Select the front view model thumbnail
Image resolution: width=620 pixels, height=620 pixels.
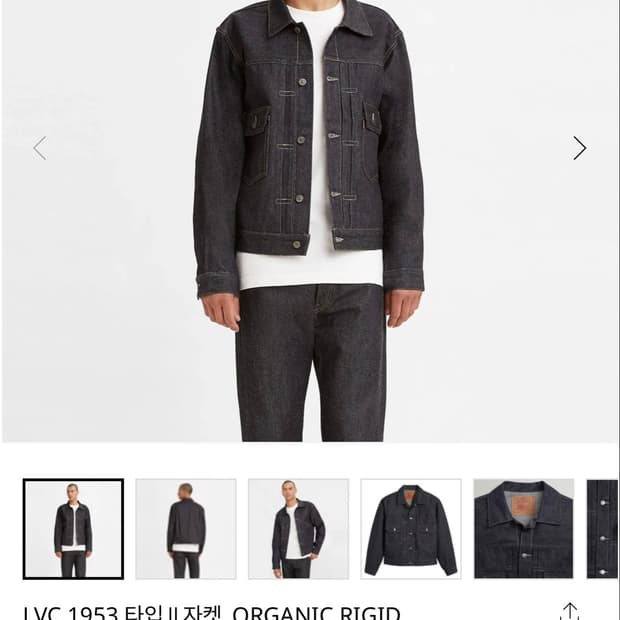click(73, 529)
